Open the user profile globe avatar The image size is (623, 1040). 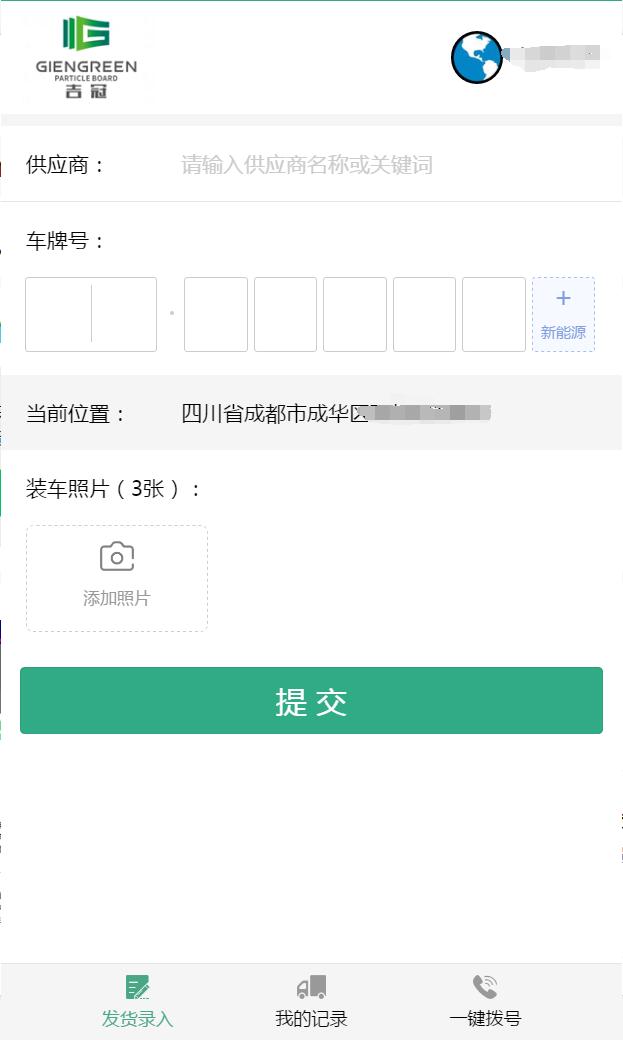pyautogui.click(x=476, y=57)
